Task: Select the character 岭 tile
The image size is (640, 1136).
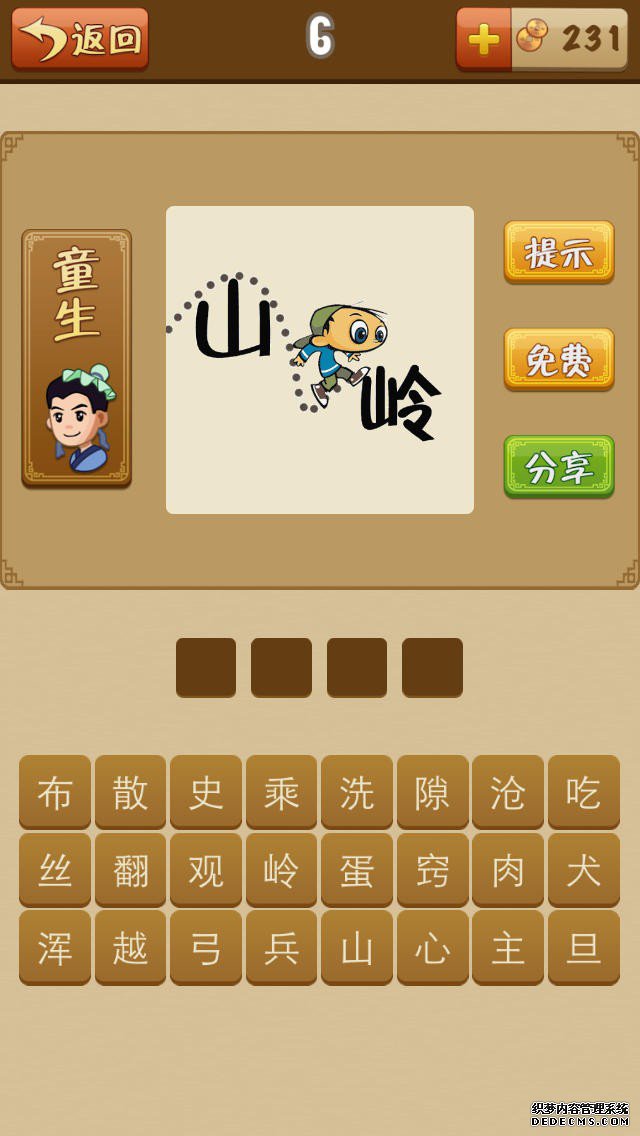Action: [281, 870]
